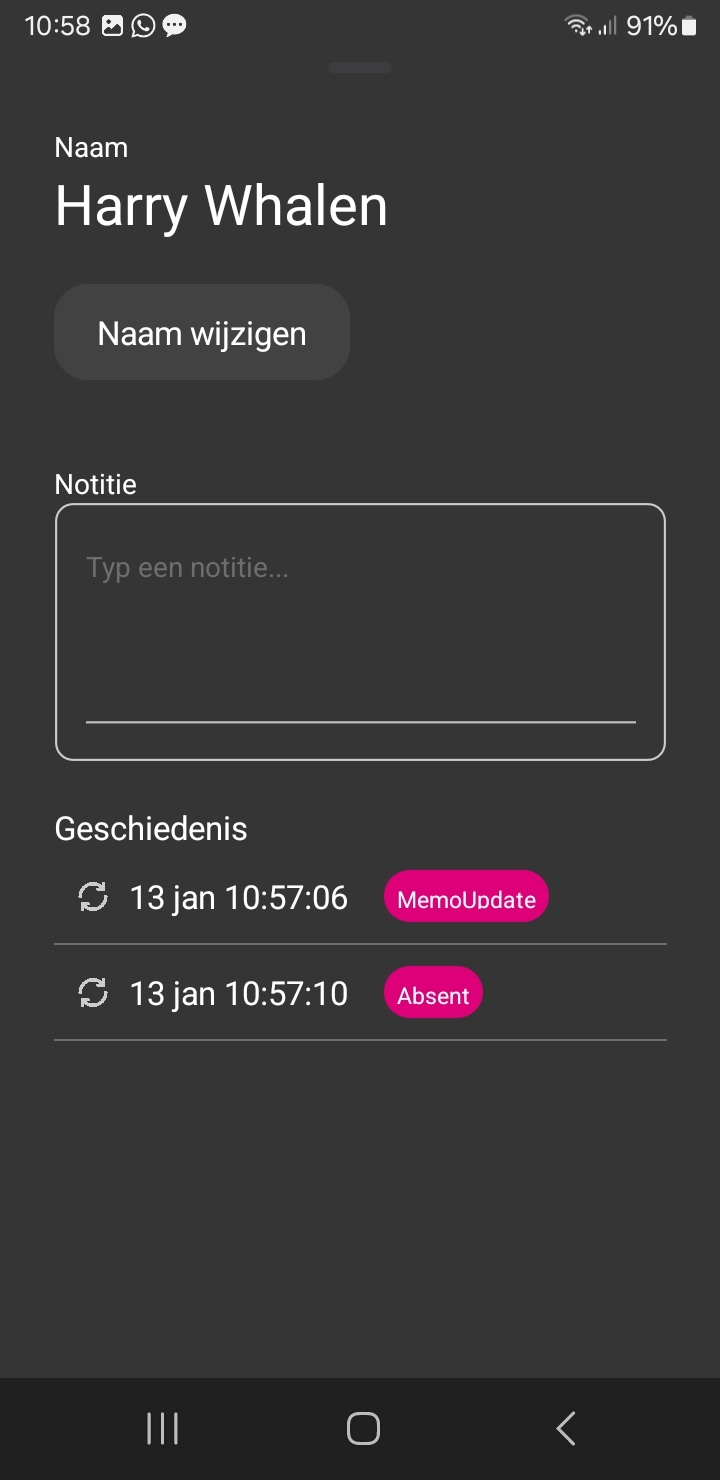Tap the Naam wijzigen button
Image resolution: width=720 pixels, height=1480 pixels.
(x=201, y=333)
